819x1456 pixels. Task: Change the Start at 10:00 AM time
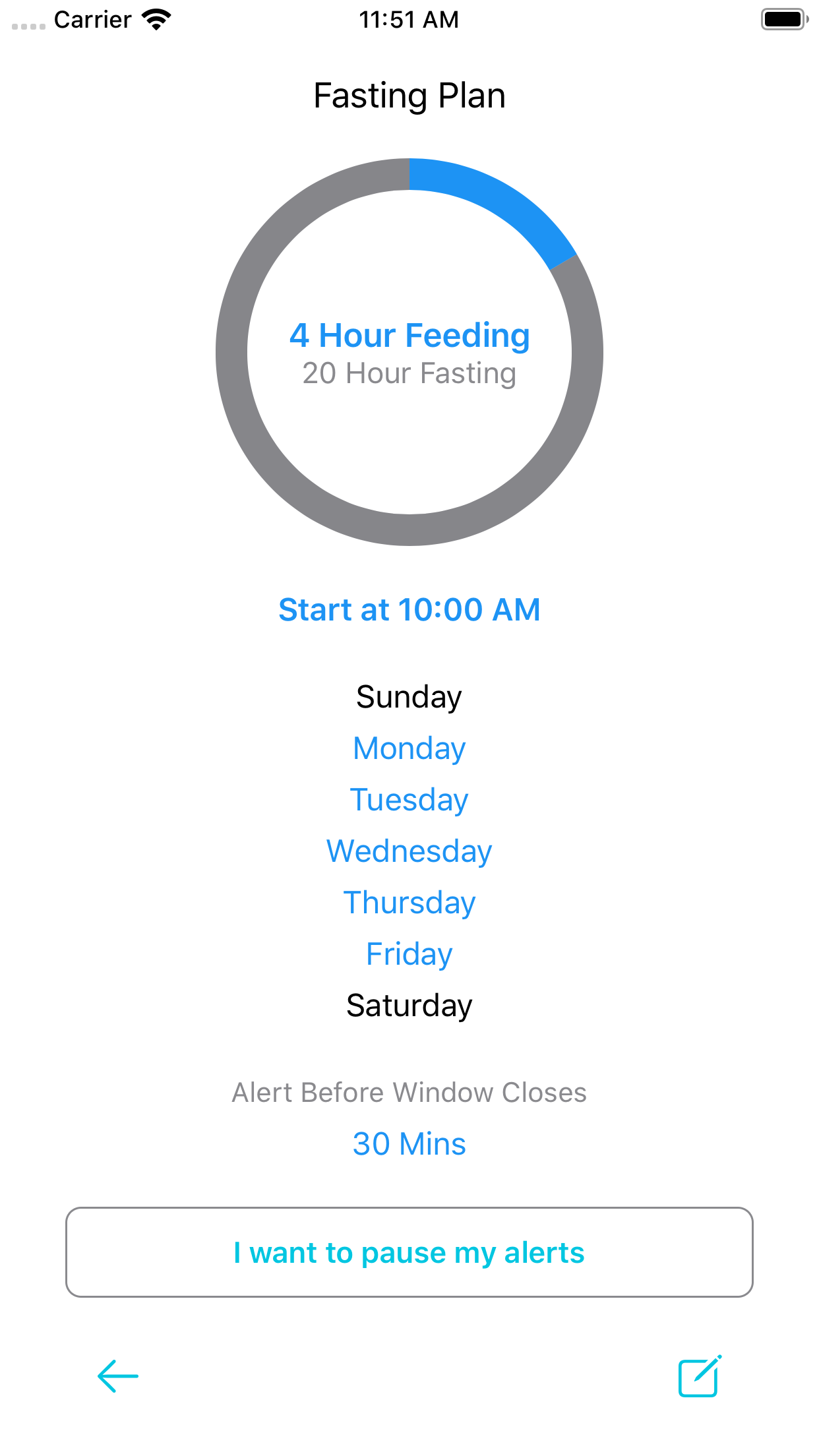pos(409,609)
